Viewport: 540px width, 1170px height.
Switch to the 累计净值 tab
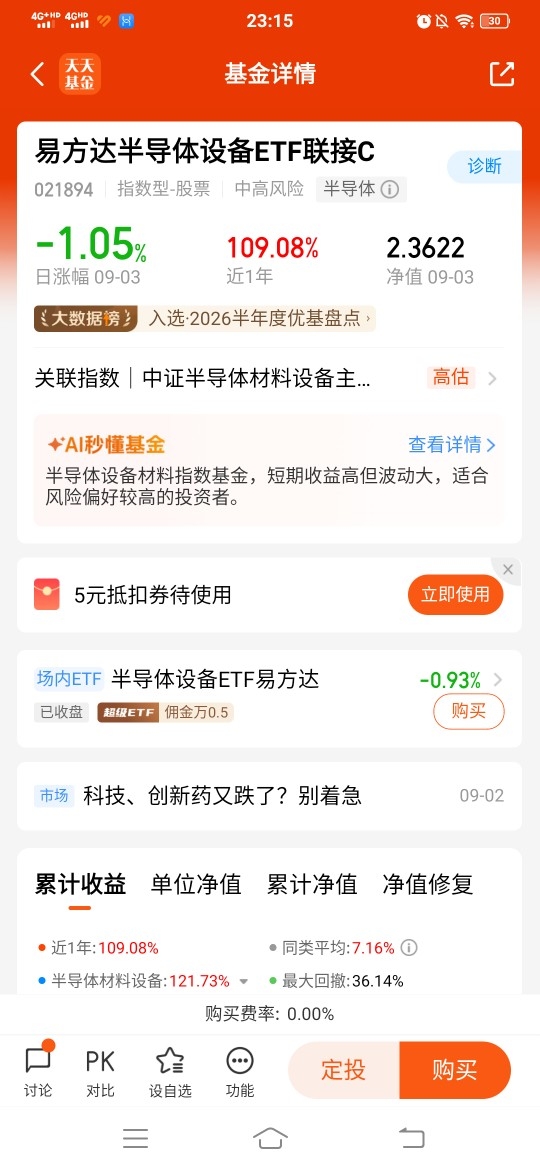tap(313, 885)
